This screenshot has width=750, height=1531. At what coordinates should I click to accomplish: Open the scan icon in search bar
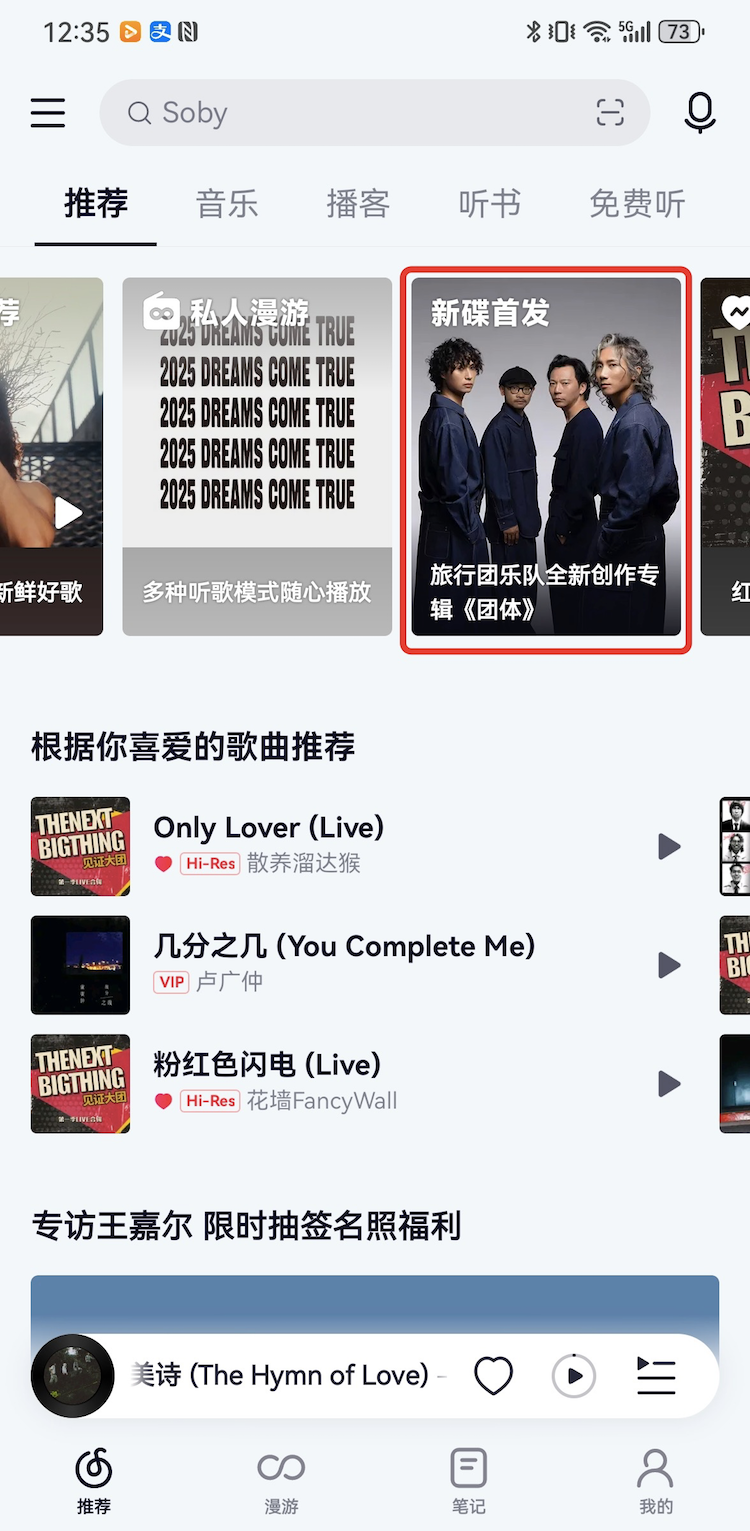click(610, 113)
